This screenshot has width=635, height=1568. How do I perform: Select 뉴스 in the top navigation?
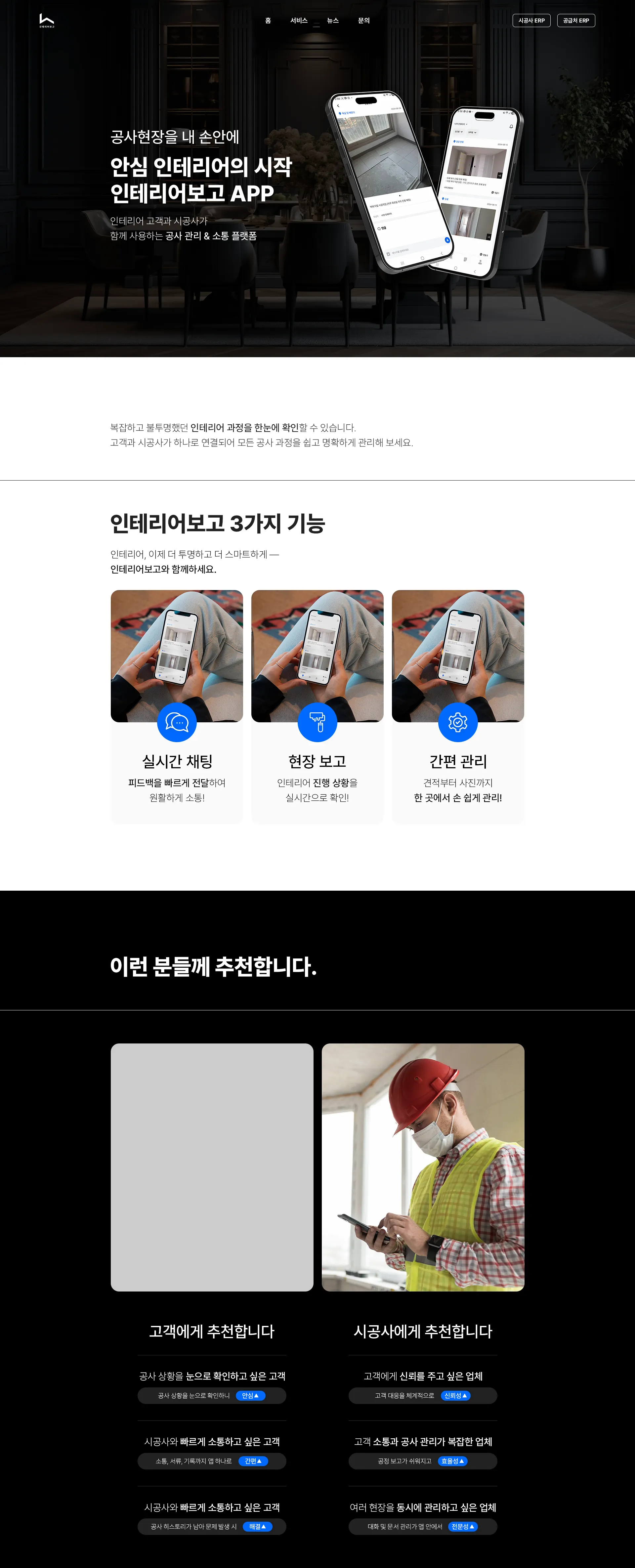coord(332,21)
